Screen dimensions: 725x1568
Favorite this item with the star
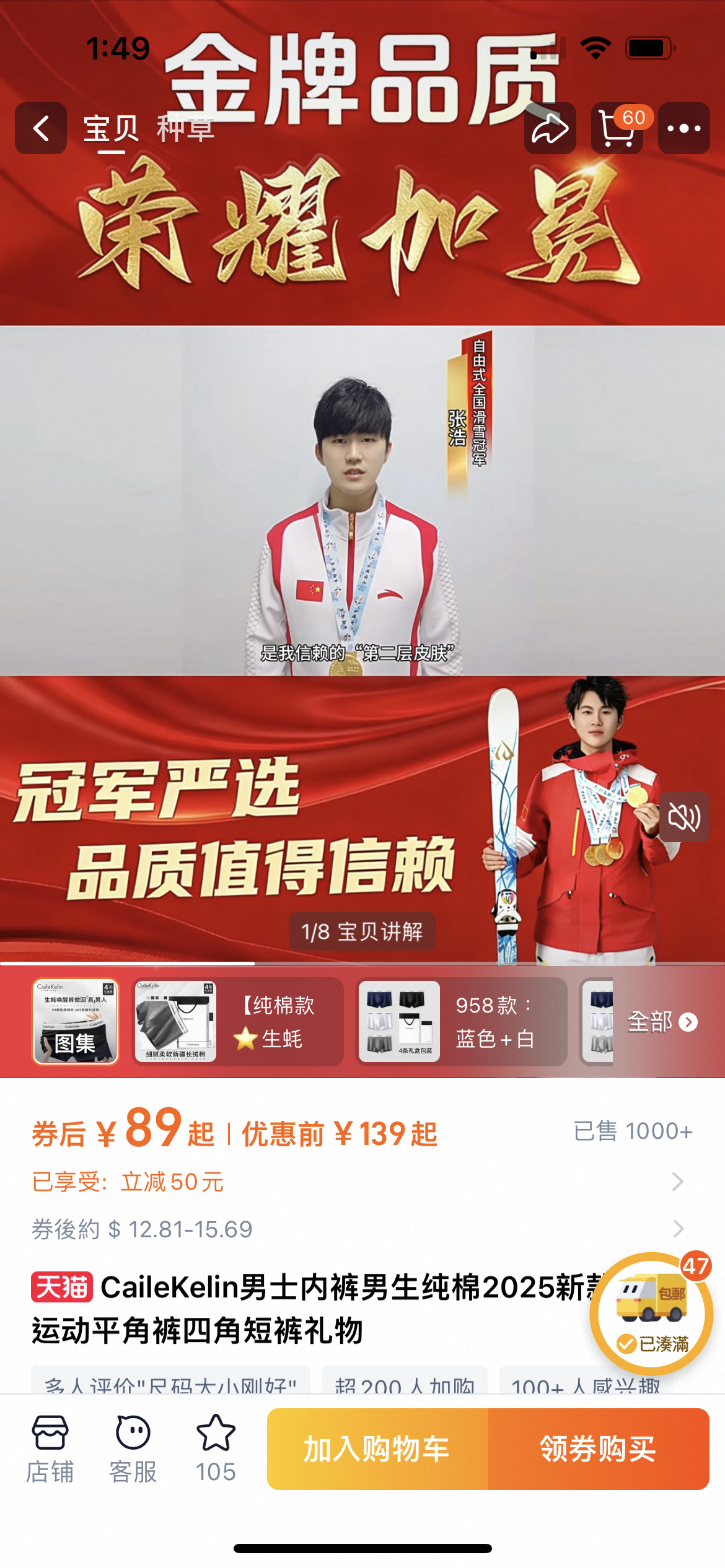(x=216, y=1449)
